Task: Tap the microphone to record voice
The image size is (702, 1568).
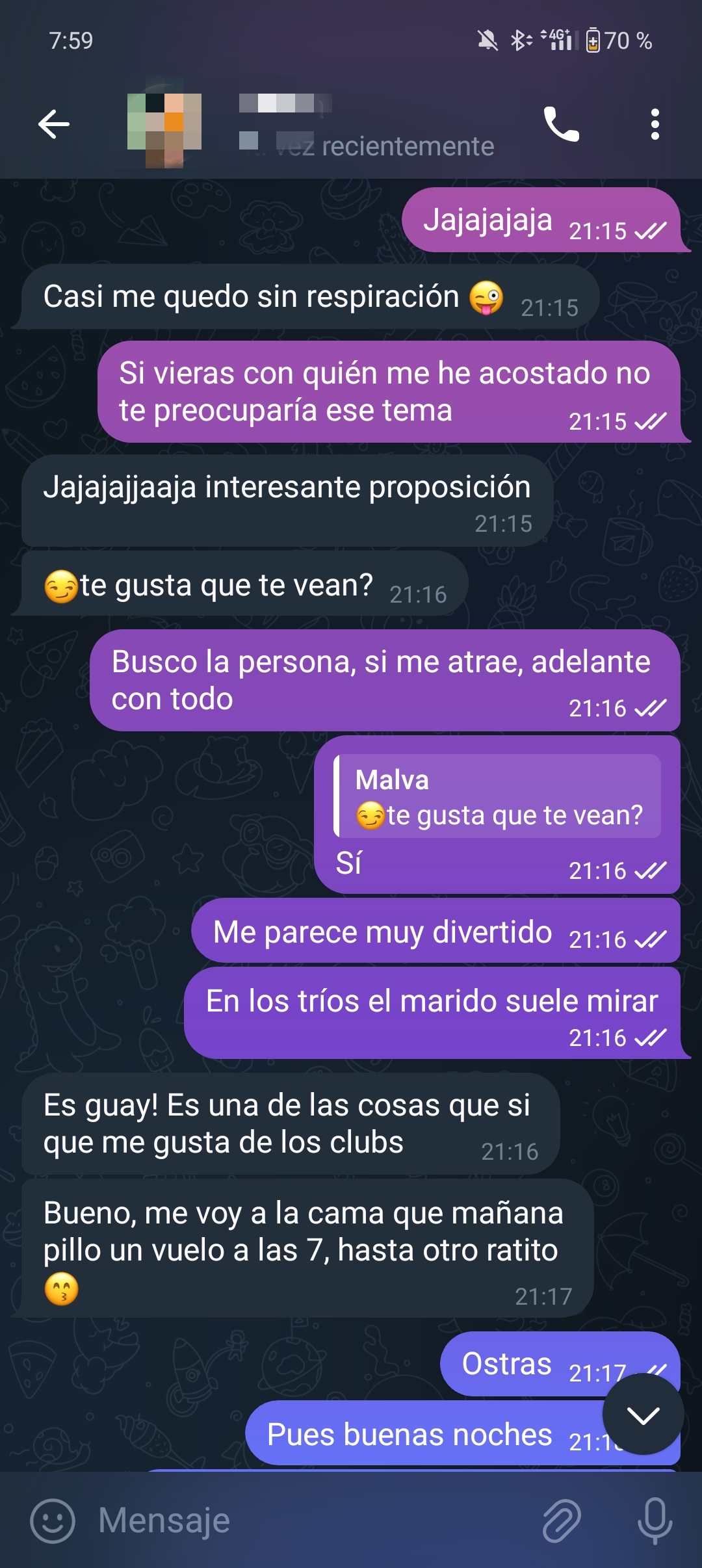Action: (x=655, y=1521)
